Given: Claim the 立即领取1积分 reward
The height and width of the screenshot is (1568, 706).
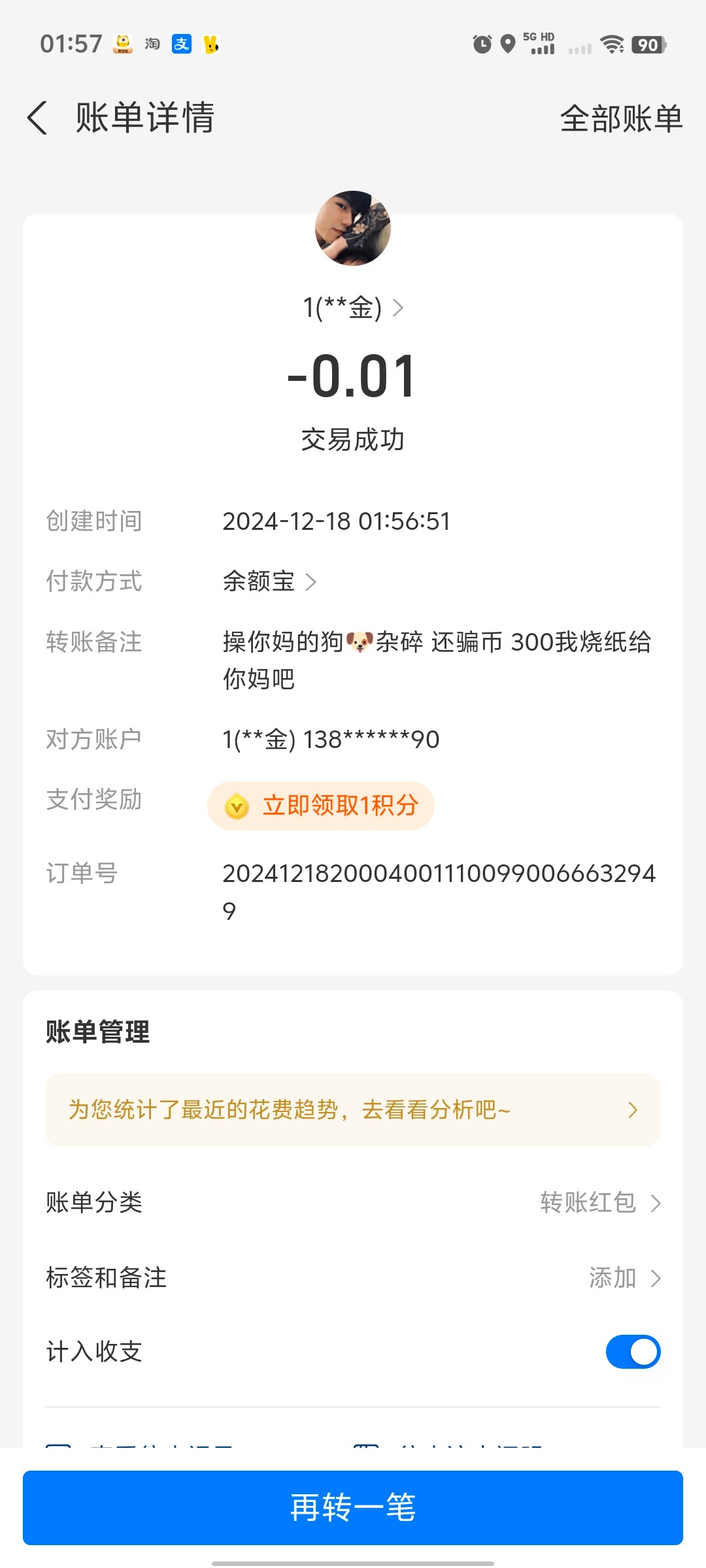Looking at the screenshot, I should tap(321, 806).
